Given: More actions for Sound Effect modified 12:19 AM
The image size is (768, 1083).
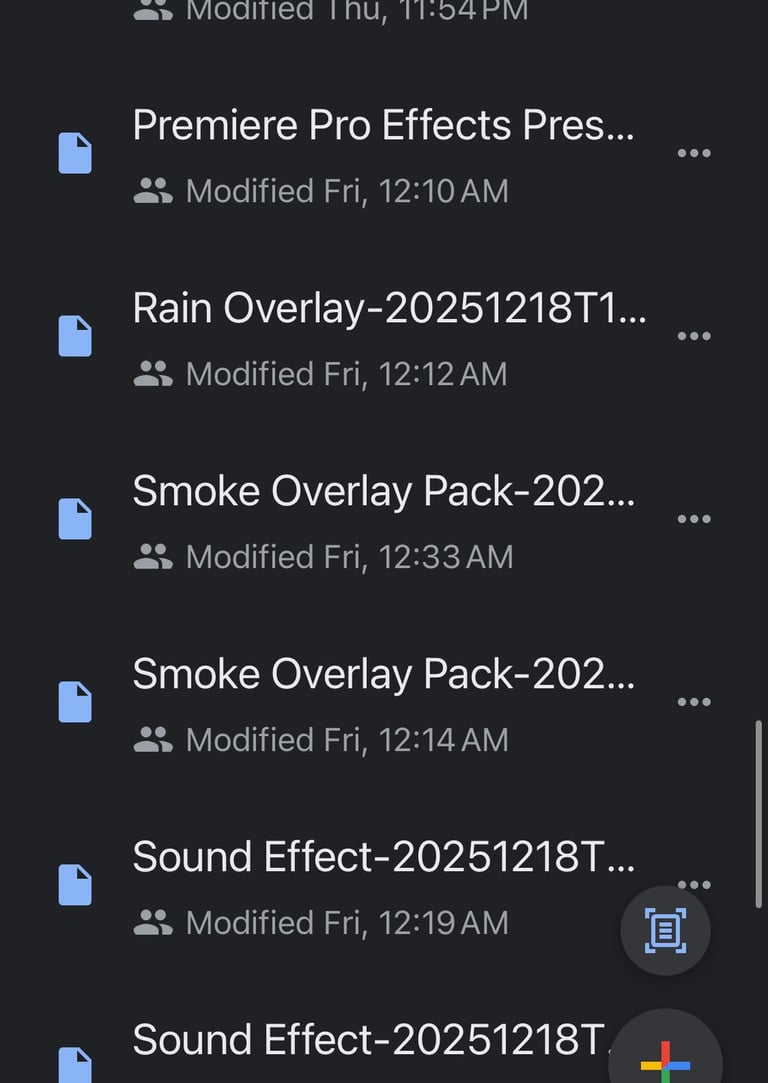Looking at the screenshot, I should click(694, 881).
